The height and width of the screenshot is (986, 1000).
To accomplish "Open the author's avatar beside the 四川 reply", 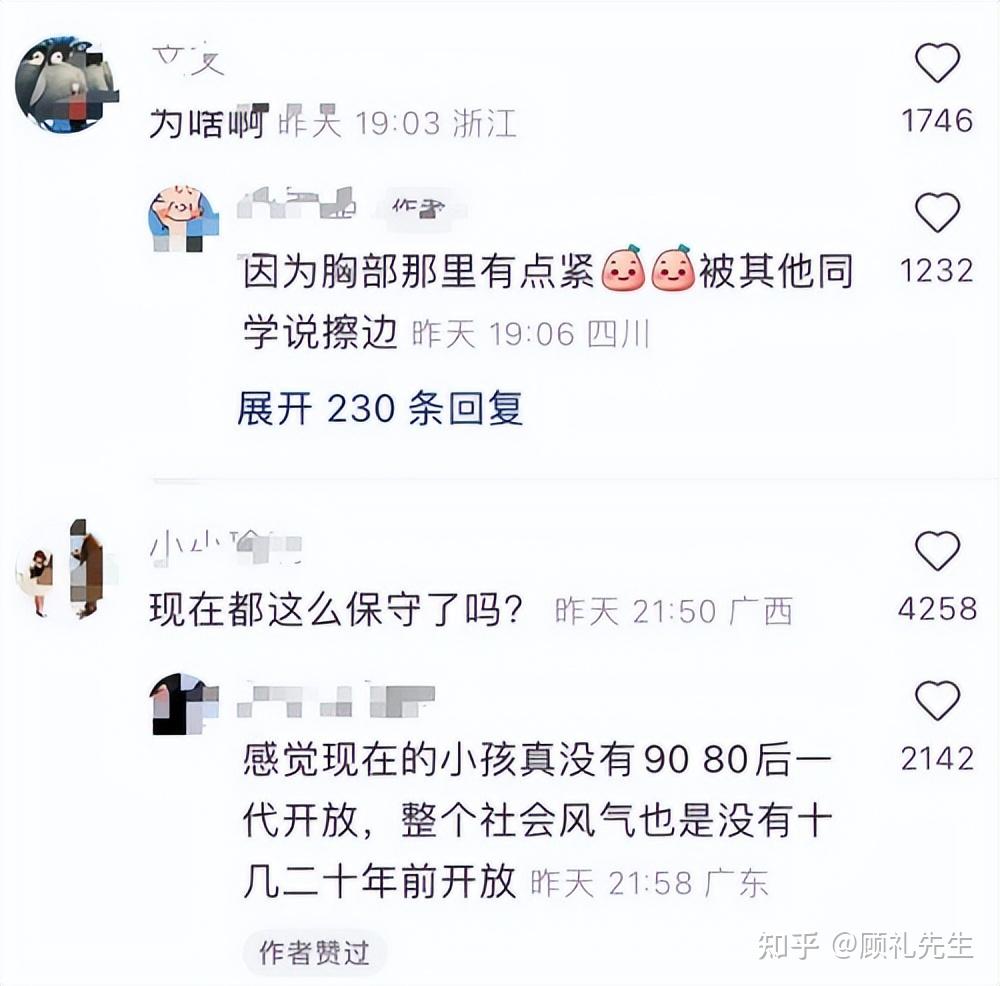I will pyautogui.click(x=182, y=218).
